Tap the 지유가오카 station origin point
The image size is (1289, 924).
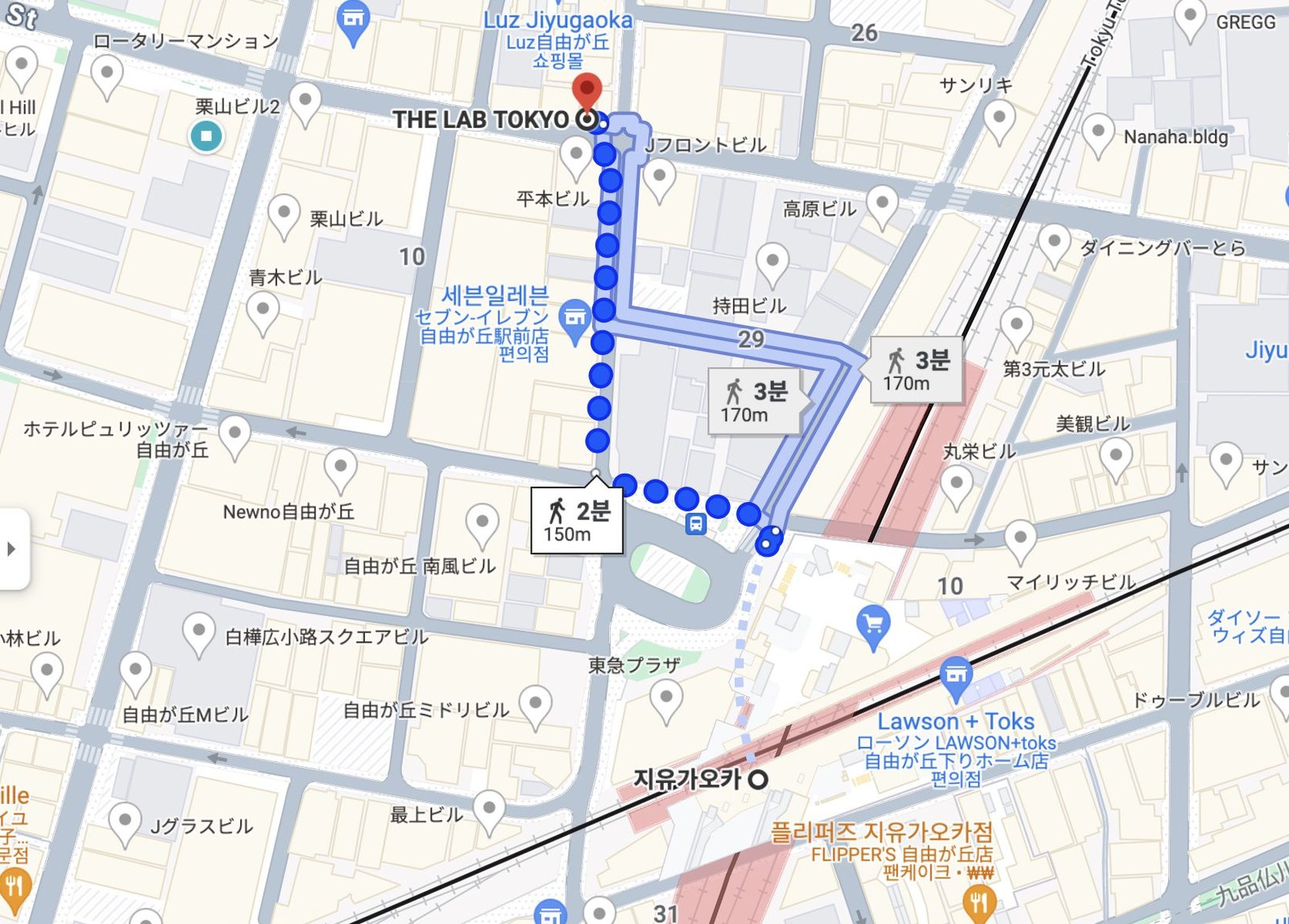(758, 780)
